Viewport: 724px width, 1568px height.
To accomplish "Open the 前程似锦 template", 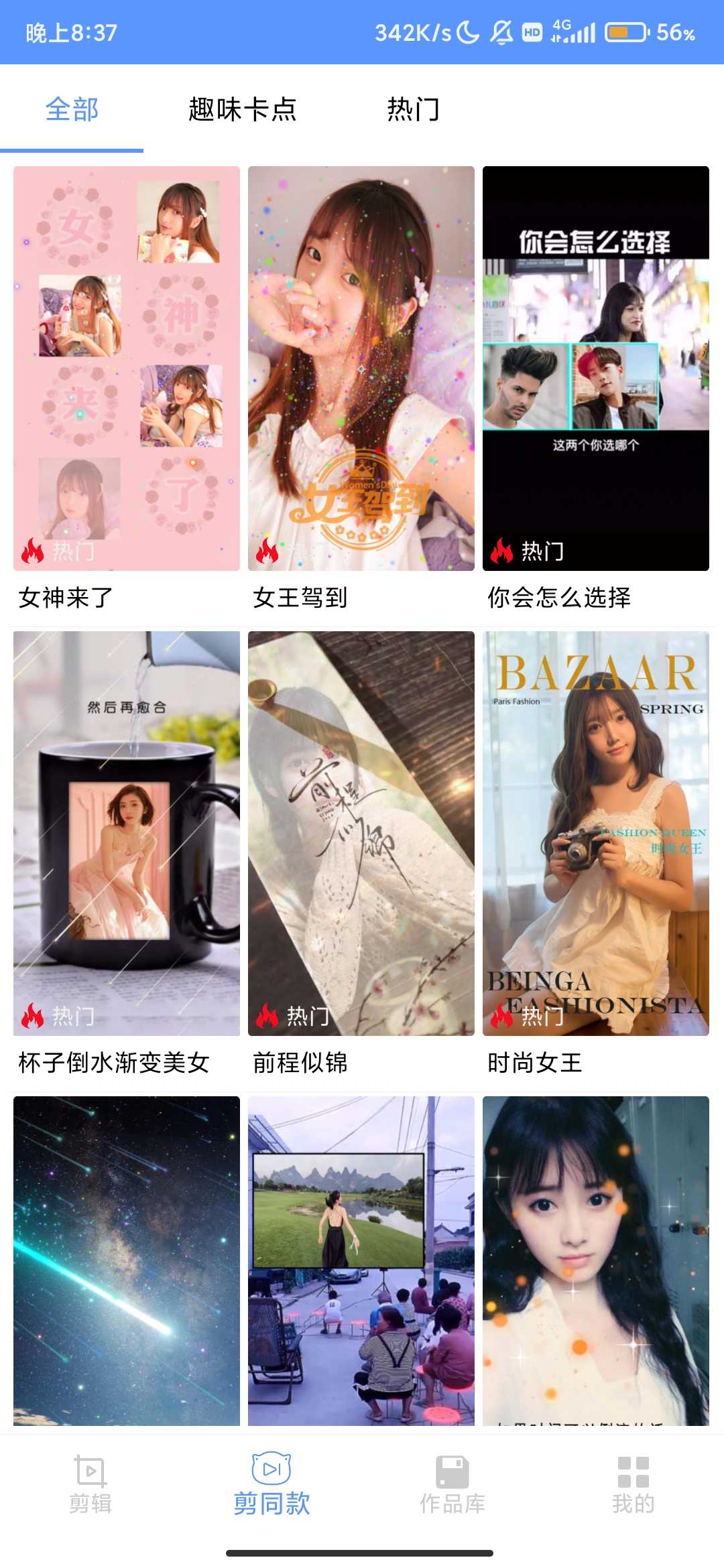I will pos(361,833).
